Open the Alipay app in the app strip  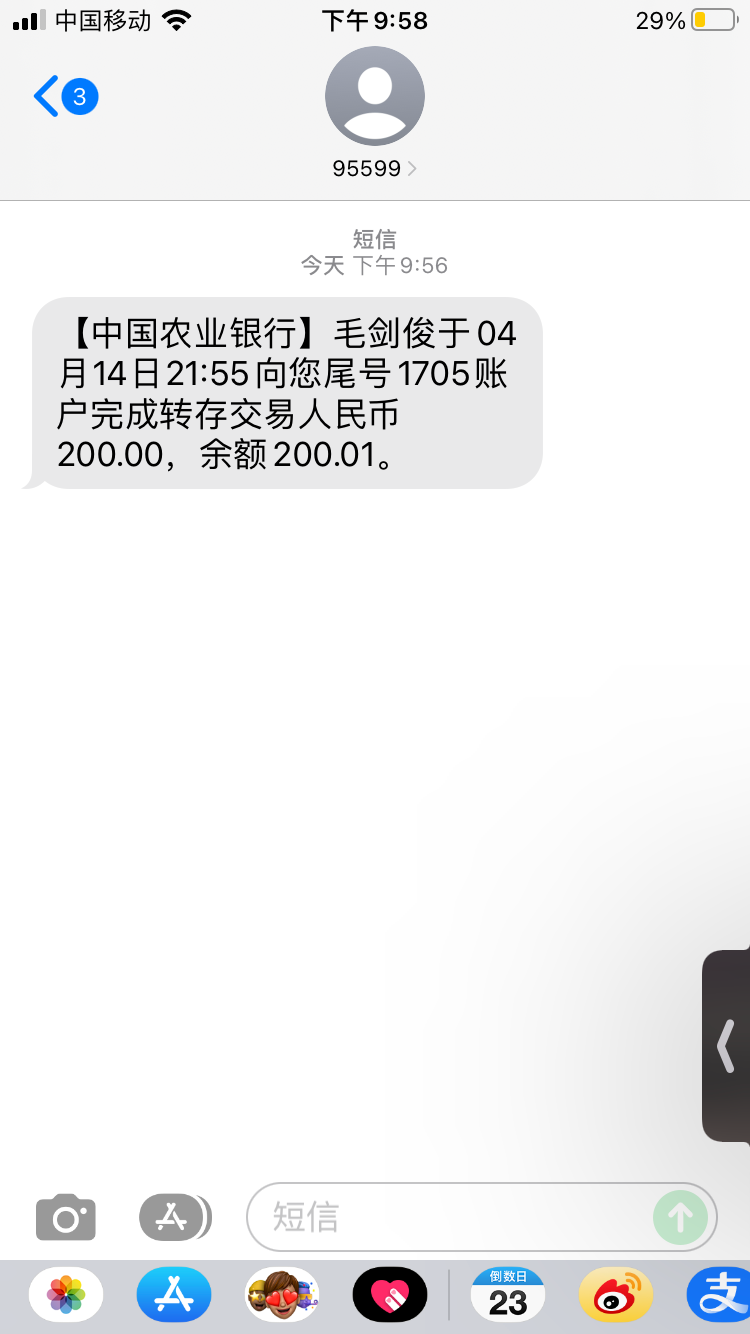(720, 1296)
